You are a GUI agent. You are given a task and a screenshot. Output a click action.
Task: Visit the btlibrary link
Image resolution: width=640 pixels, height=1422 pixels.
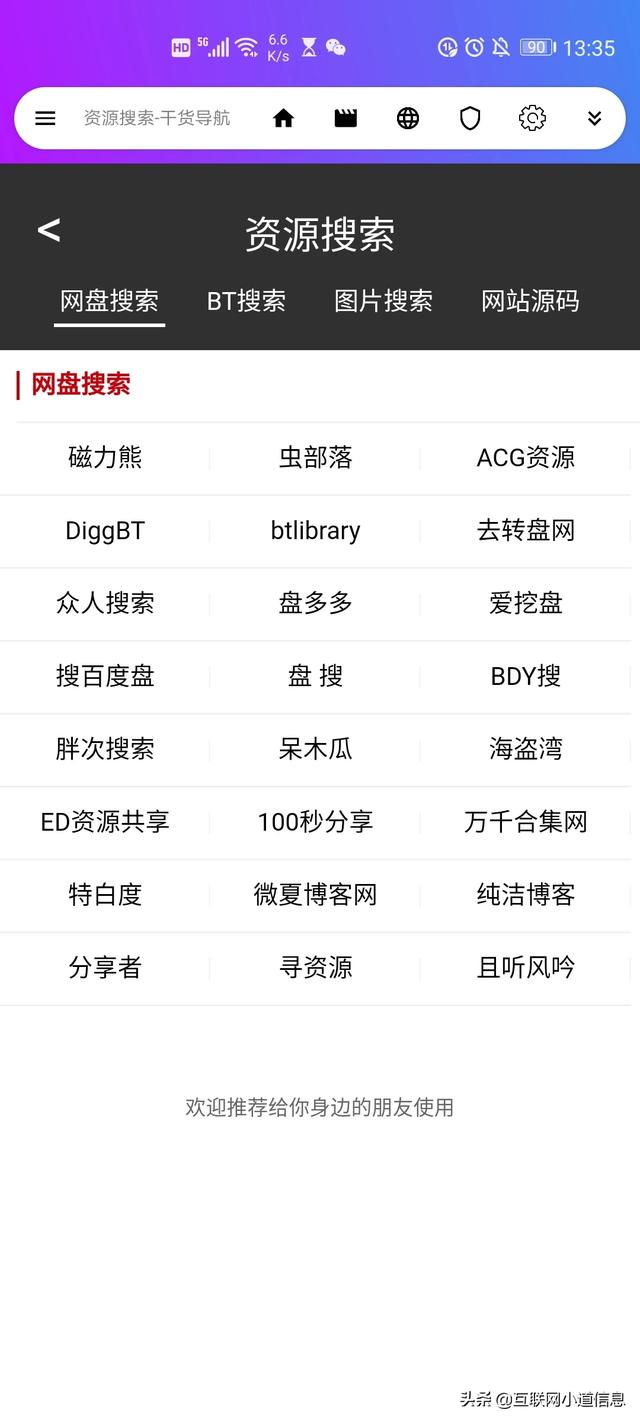315,531
